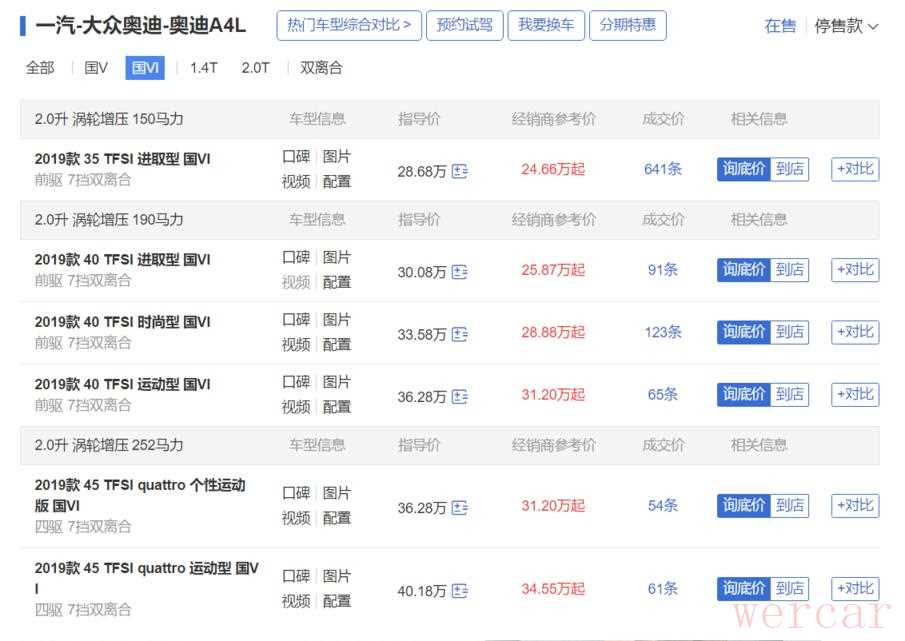Viewport: 905px width, 641px height.
Task: Switch to the 在售 models view
Action: pyautogui.click(x=780, y=26)
